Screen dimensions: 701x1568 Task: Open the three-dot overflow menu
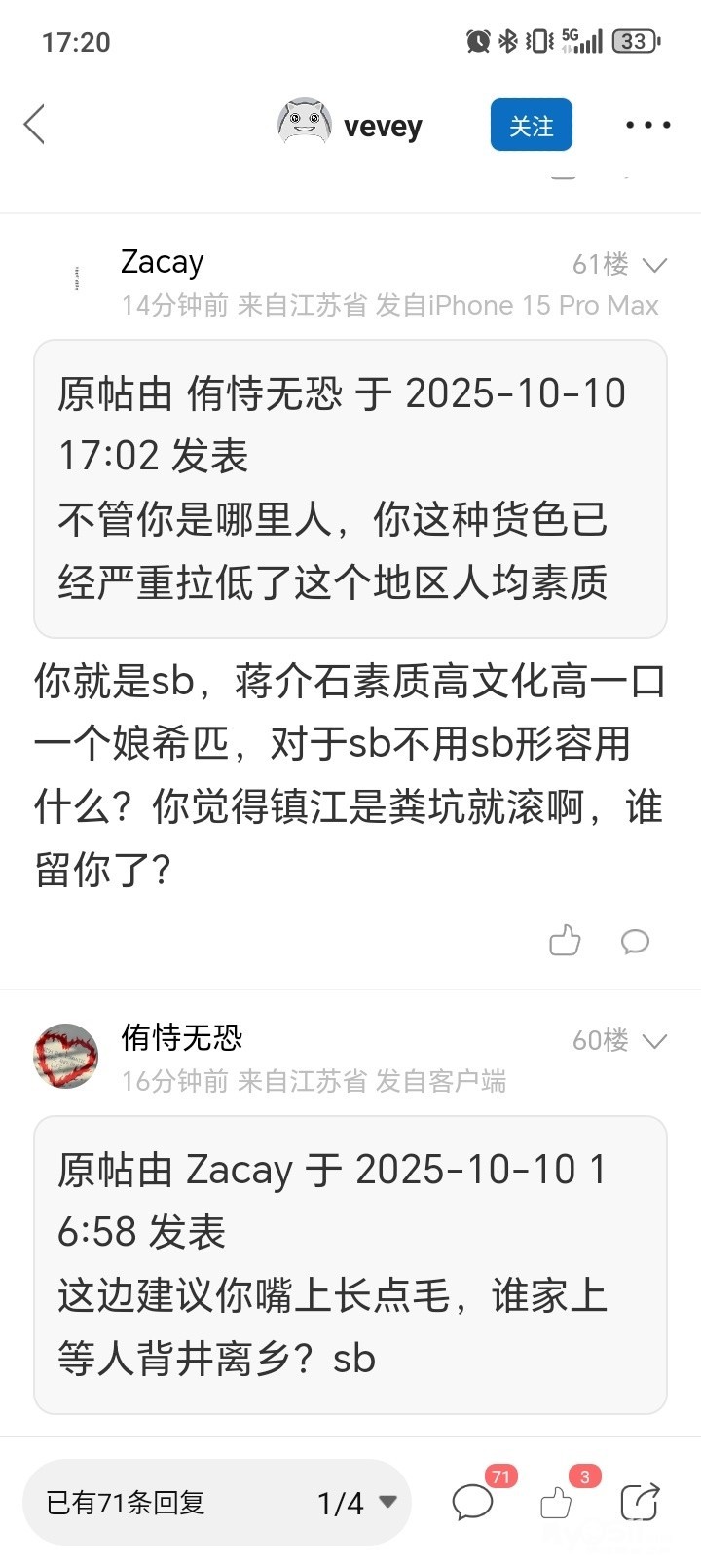pyautogui.click(x=647, y=125)
